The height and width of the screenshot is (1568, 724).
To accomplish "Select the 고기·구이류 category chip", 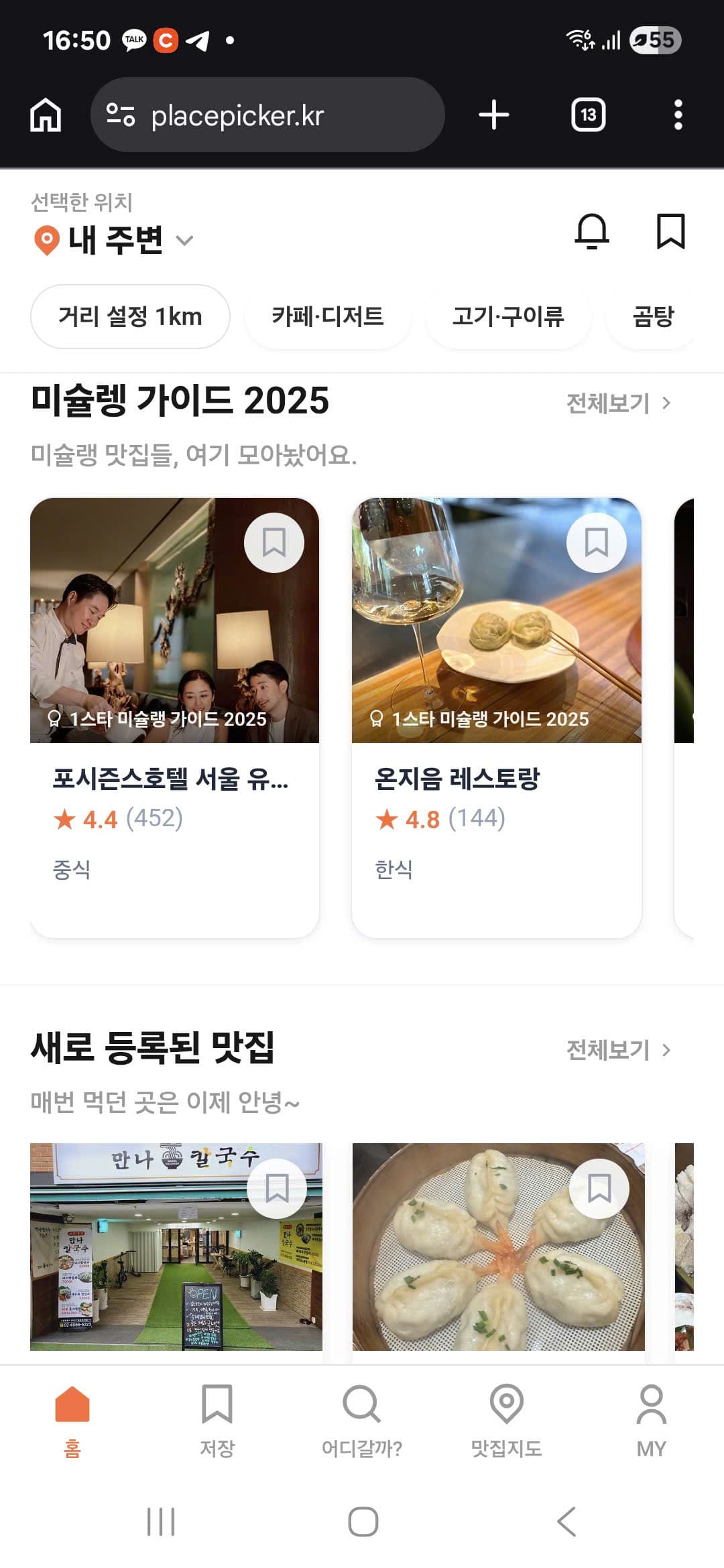I will pos(508,318).
